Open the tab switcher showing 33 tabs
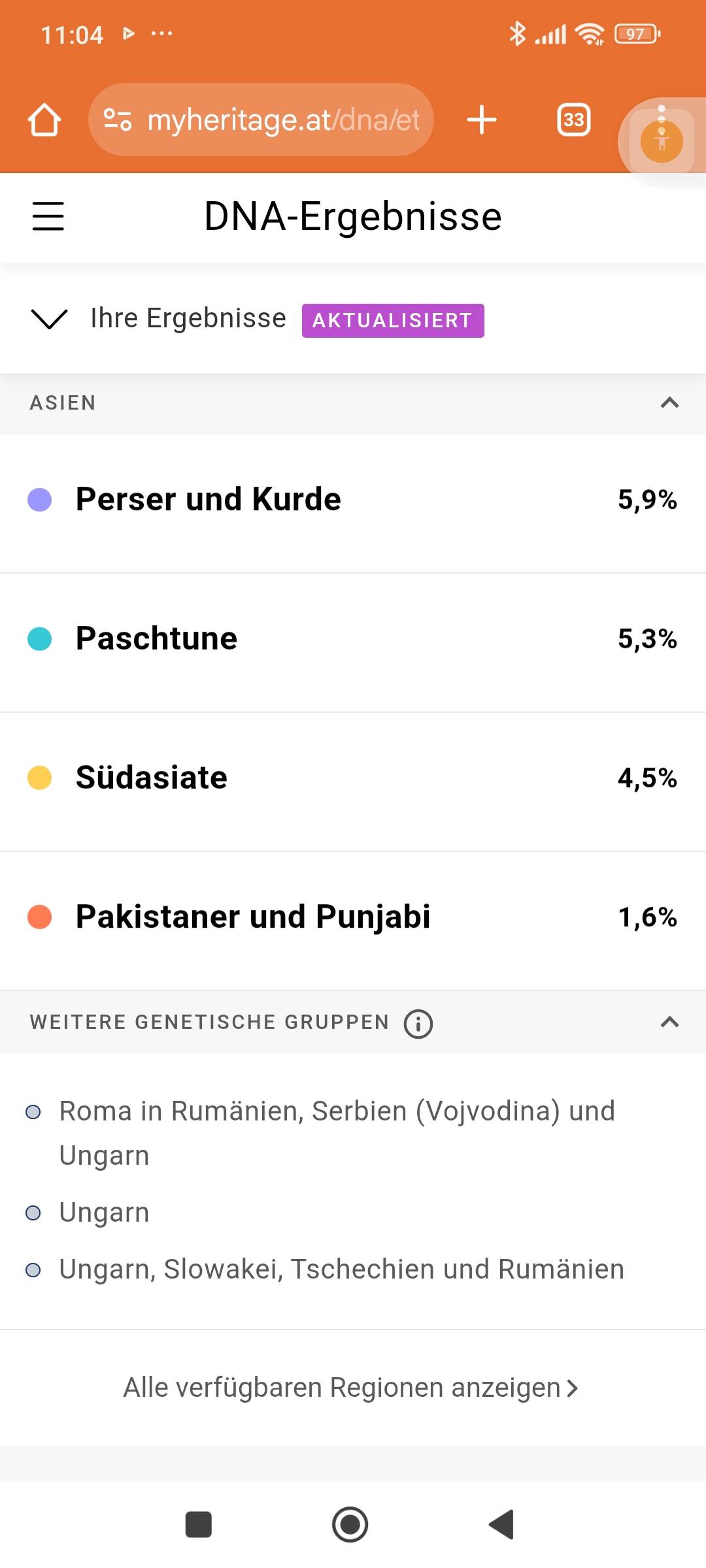 [x=574, y=120]
